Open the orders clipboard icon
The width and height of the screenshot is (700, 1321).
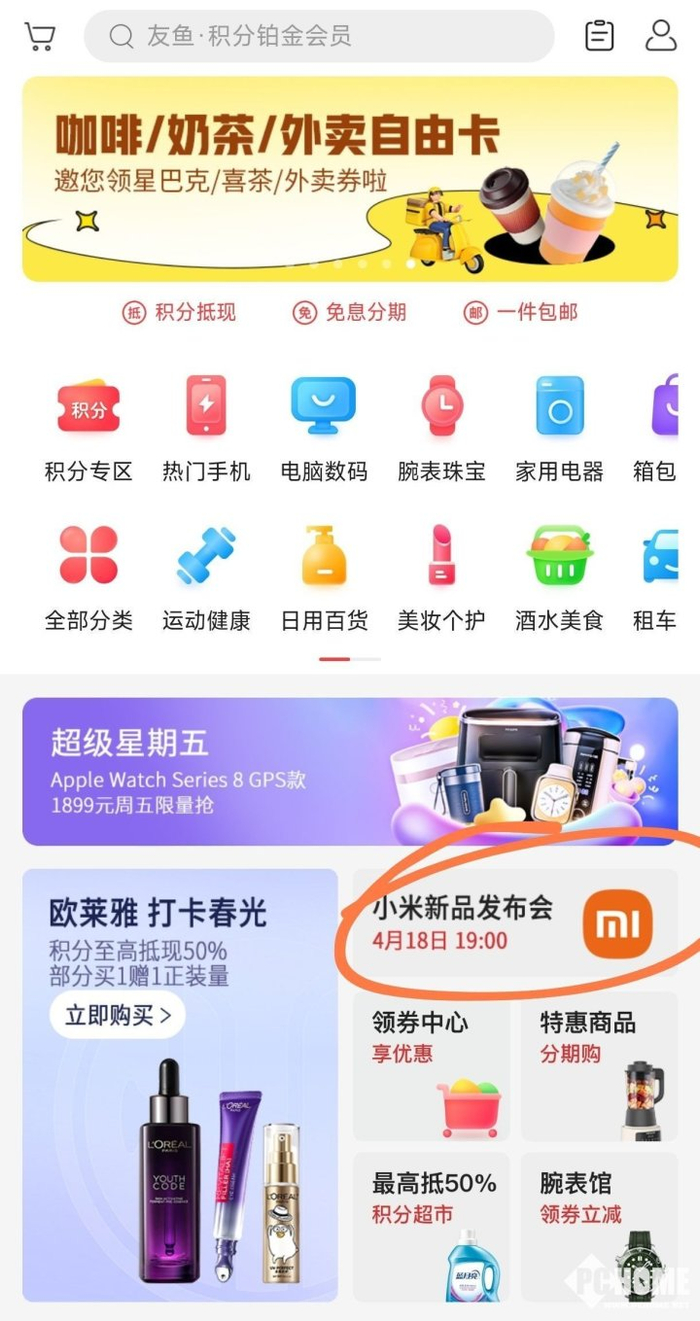coord(599,36)
